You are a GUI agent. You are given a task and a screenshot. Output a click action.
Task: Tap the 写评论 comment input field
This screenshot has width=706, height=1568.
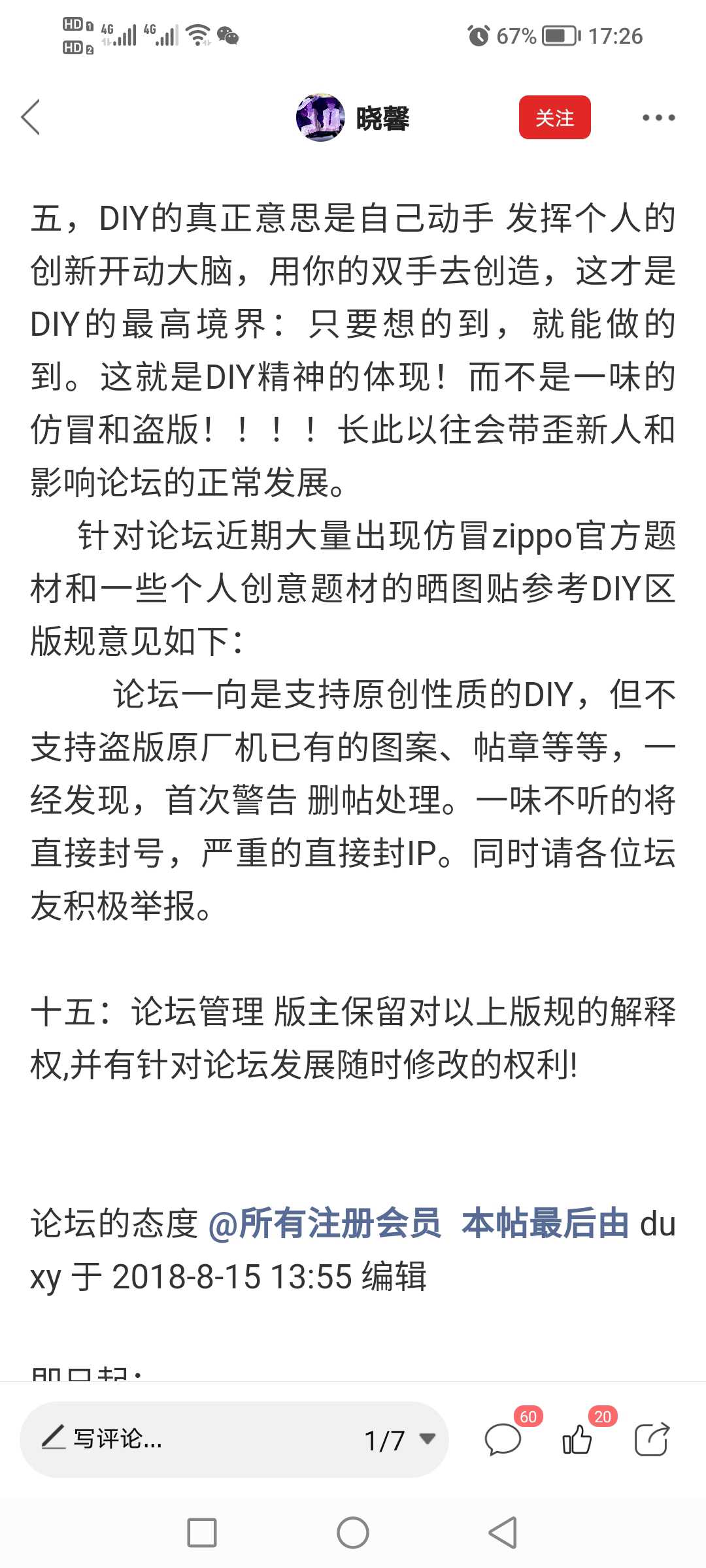click(190, 1439)
